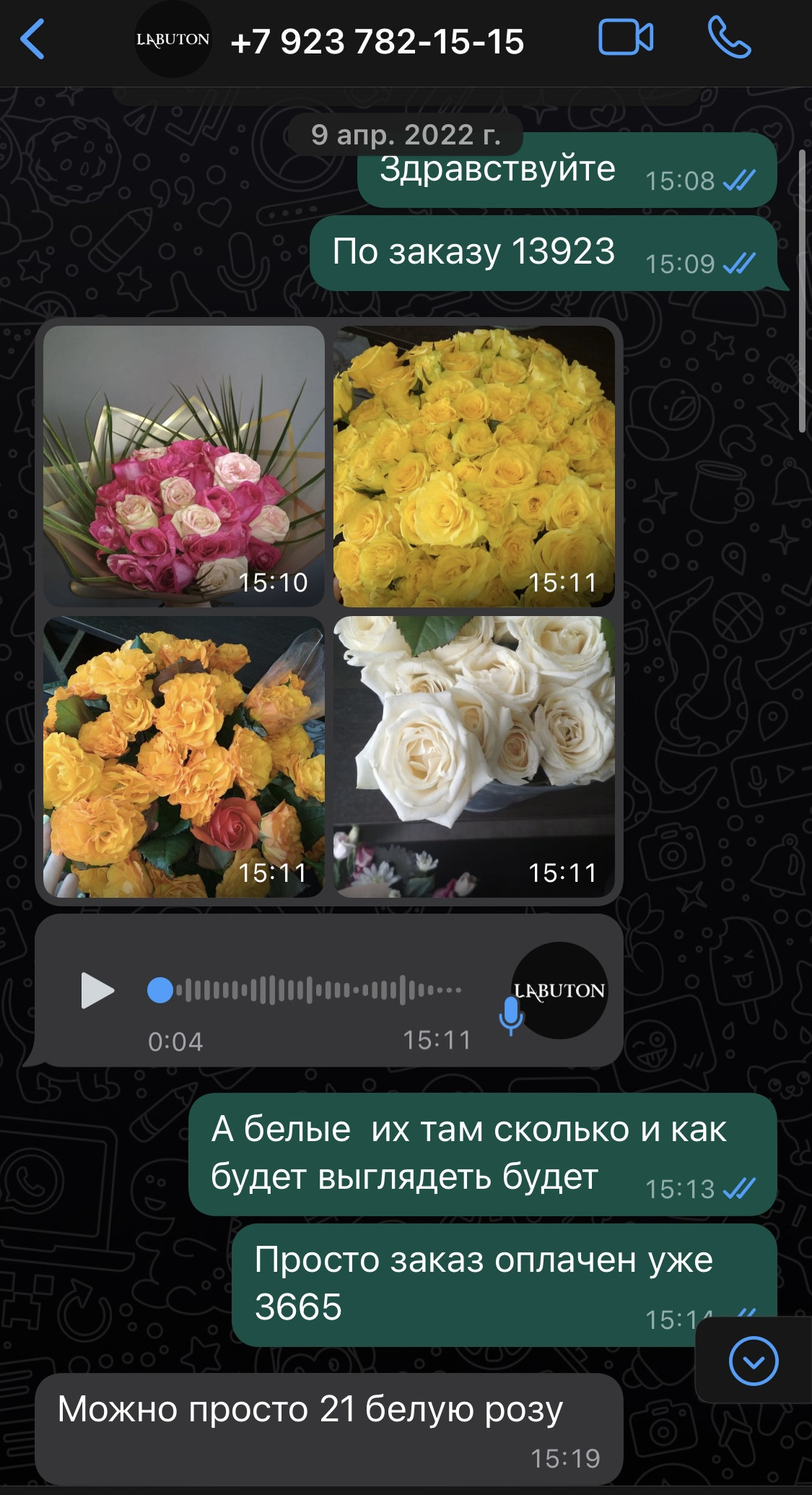The width and height of the screenshot is (812, 1495).
Task: Go back to the chat list
Action: (x=32, y=40)
